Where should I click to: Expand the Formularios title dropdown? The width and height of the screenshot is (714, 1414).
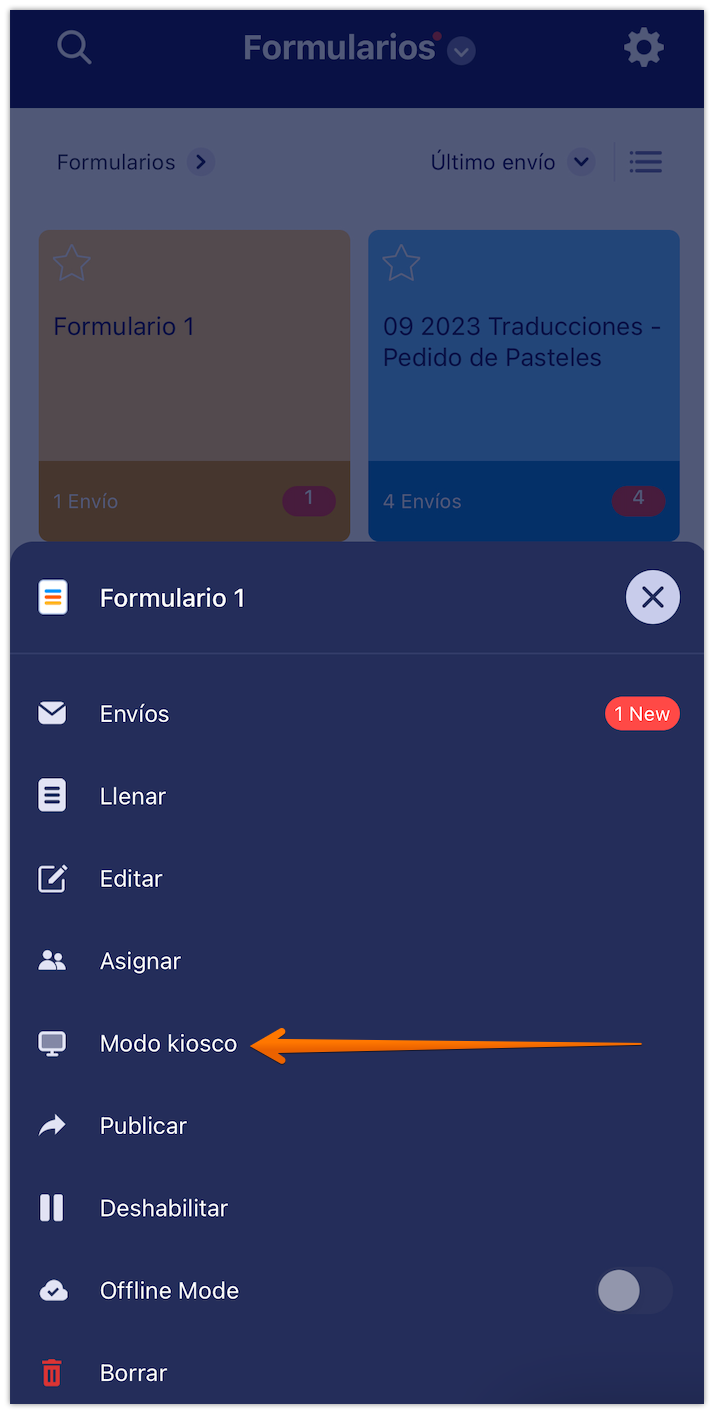pos(461,50)
